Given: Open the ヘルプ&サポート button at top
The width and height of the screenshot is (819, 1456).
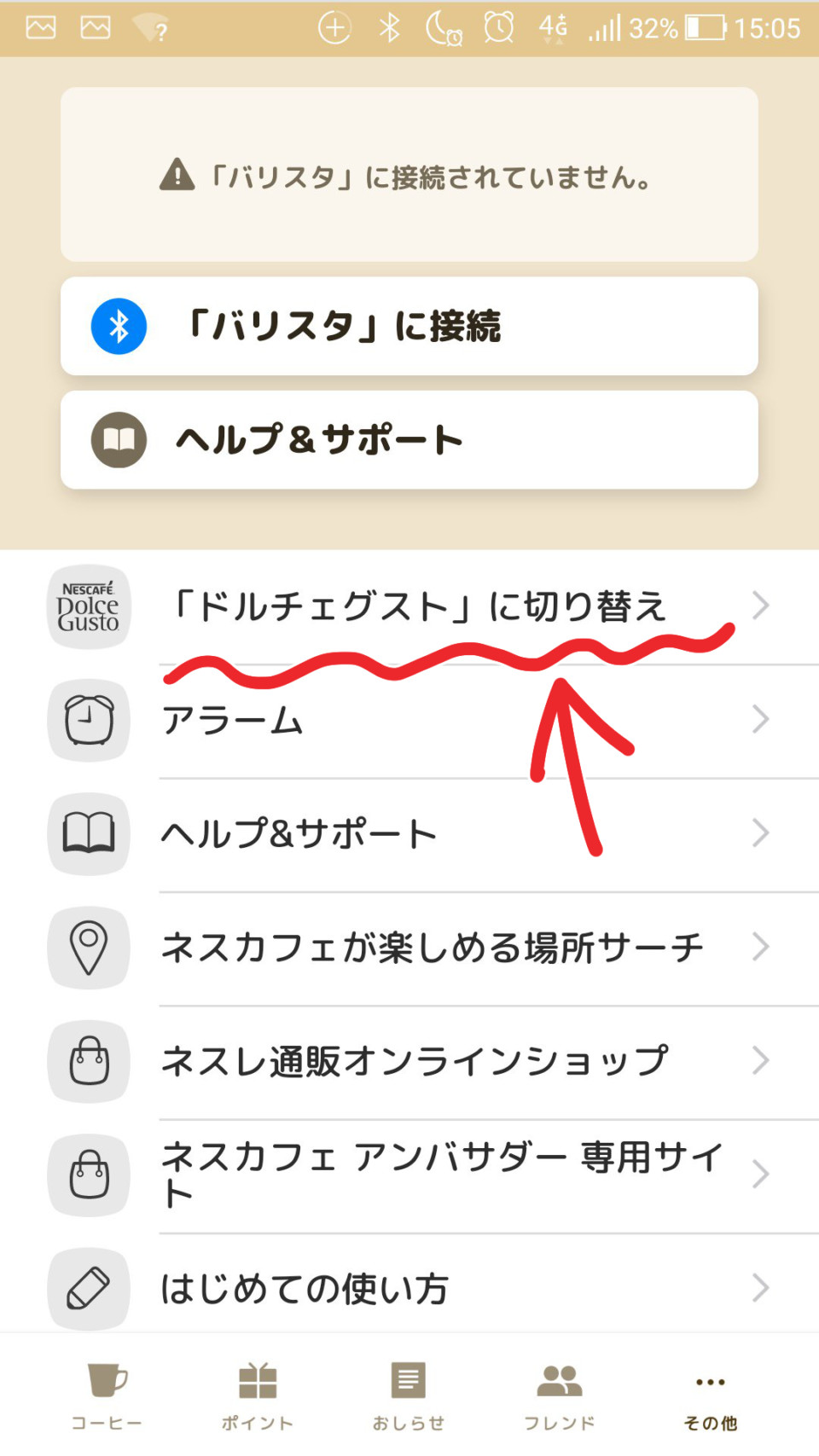Looking at the screenshot, I should coord(409,440).
